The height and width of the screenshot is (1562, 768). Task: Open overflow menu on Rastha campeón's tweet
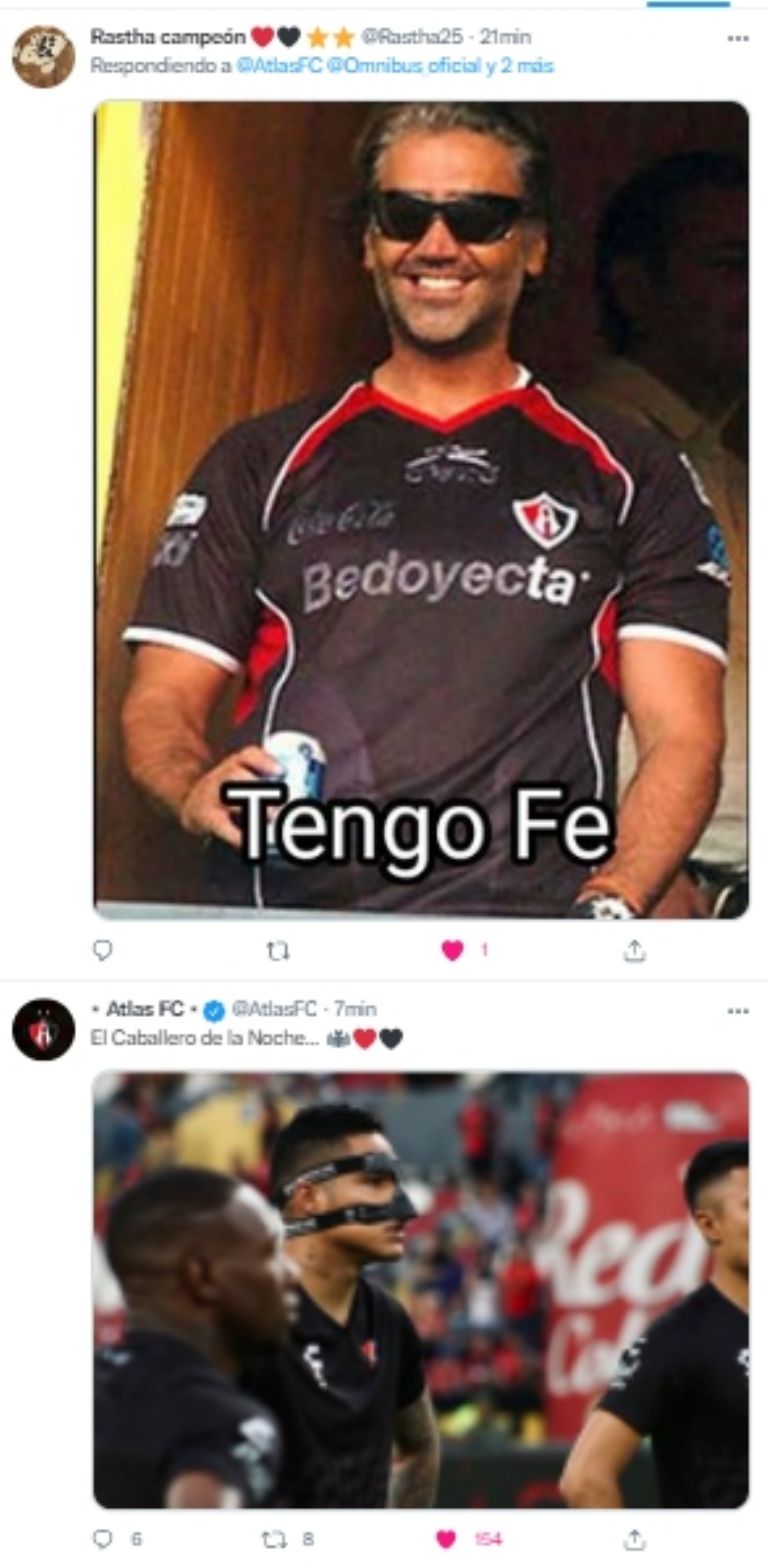click(738, 38)
